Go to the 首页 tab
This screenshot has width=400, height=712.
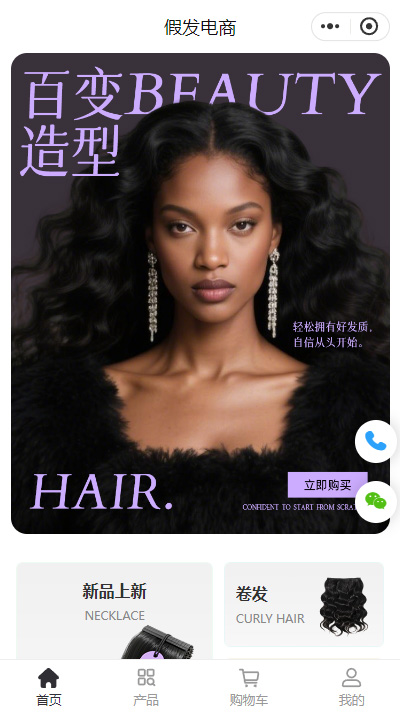[49, 687]
